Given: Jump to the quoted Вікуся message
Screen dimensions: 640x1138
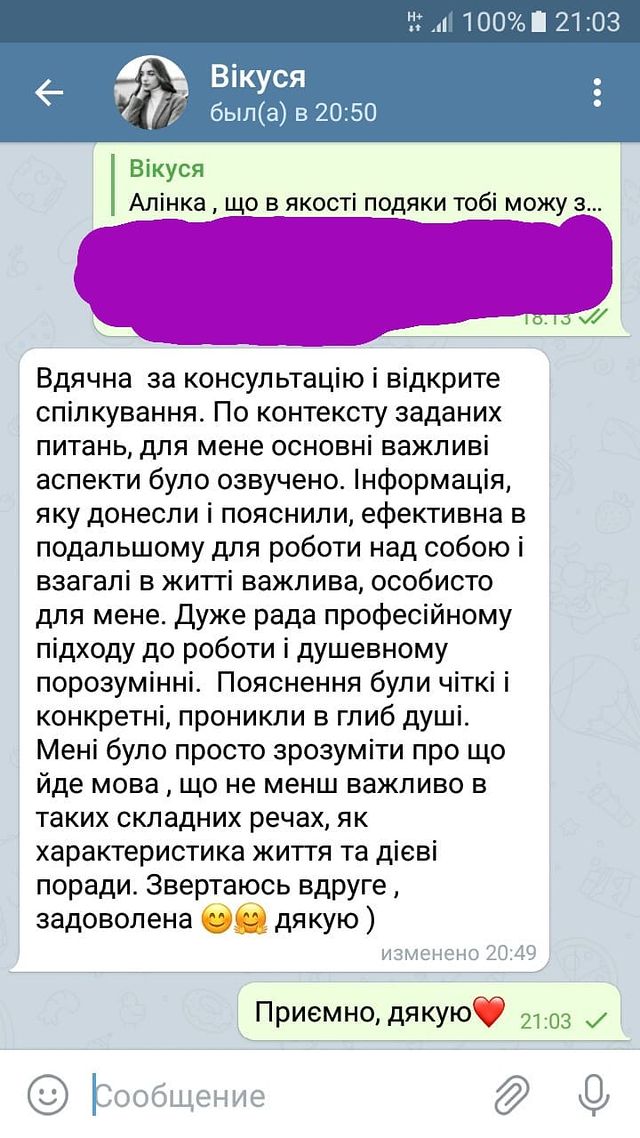Looking at the screenshot, I should coord(365,186).
